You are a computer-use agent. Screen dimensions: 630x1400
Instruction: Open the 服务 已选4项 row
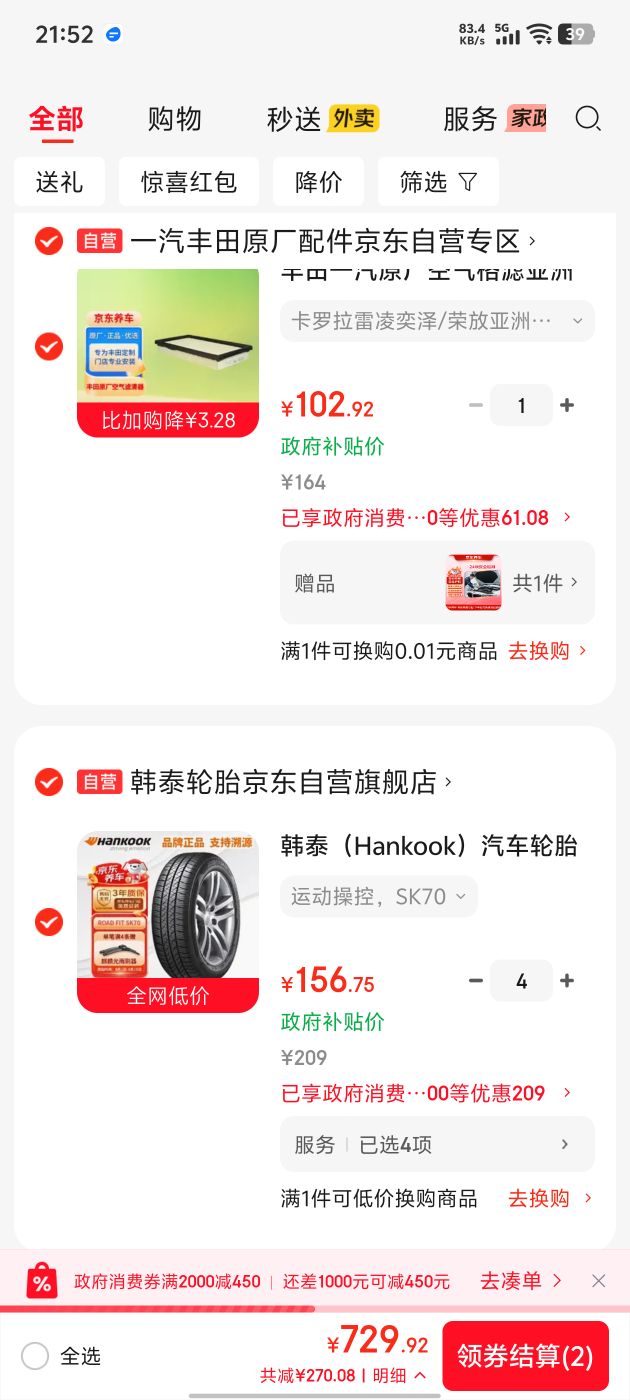(437, 1144)
